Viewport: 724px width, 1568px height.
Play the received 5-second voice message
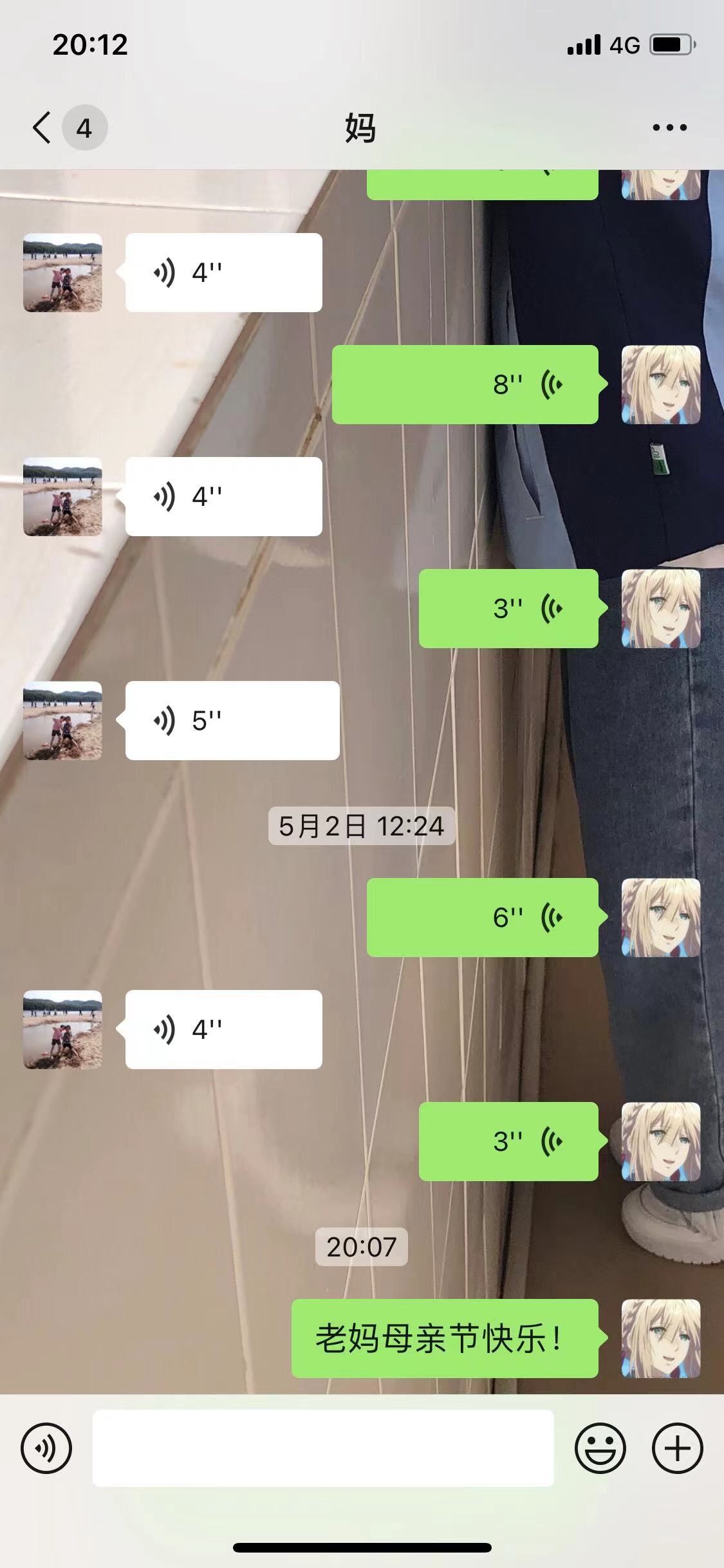pyautogui.click(x=232, y=720)
